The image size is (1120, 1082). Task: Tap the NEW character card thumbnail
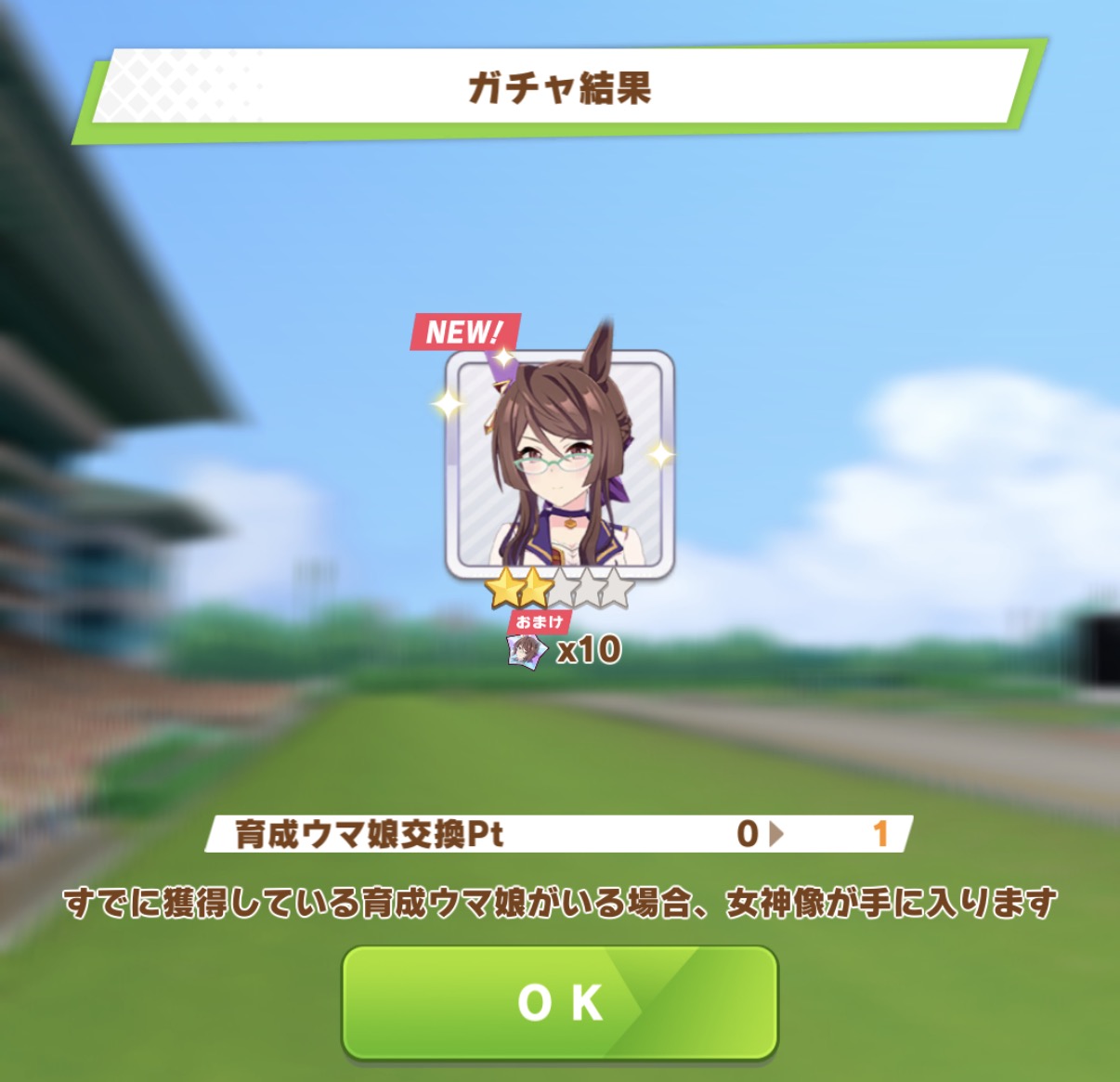click(559, 464)
